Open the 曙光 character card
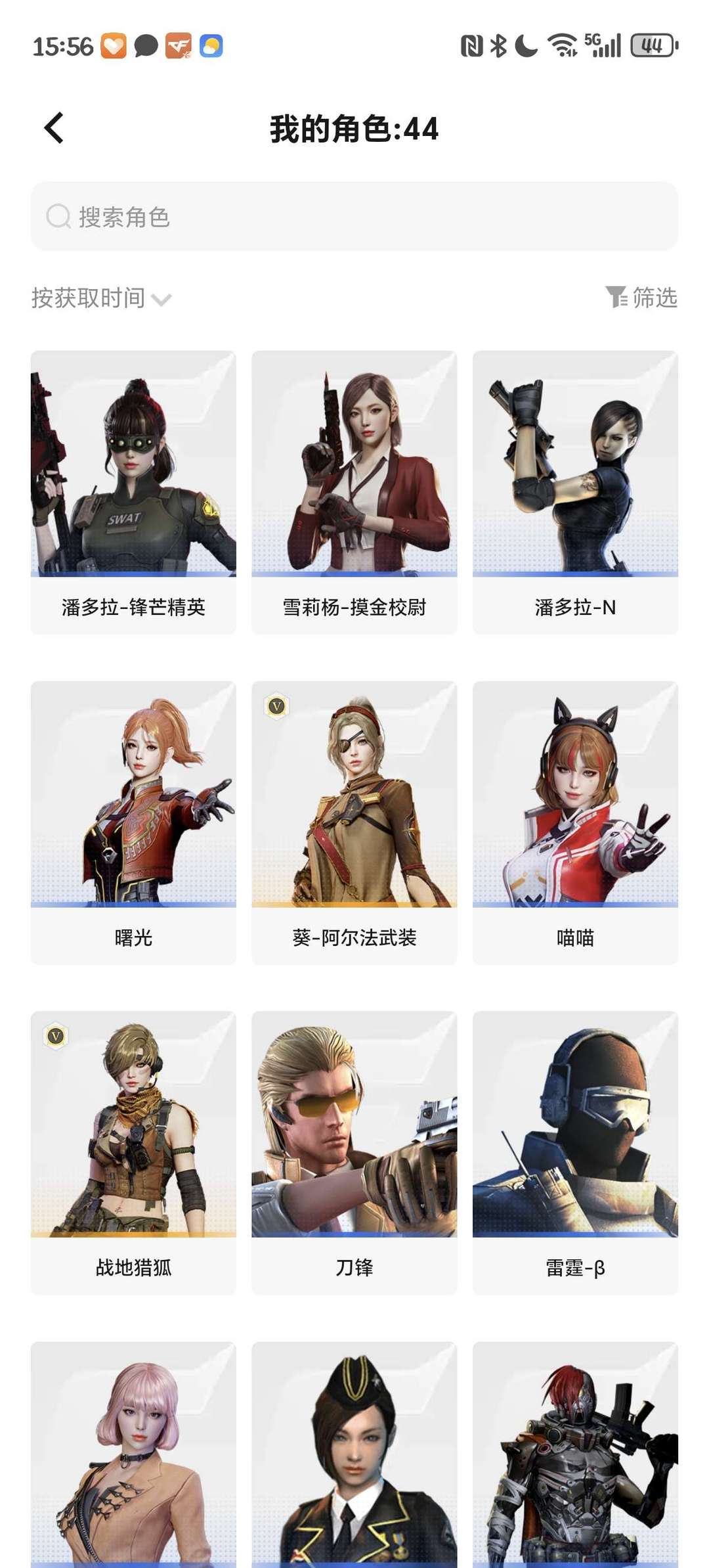The height and width of the screenshot is (1568, 709). click(133, 822)
